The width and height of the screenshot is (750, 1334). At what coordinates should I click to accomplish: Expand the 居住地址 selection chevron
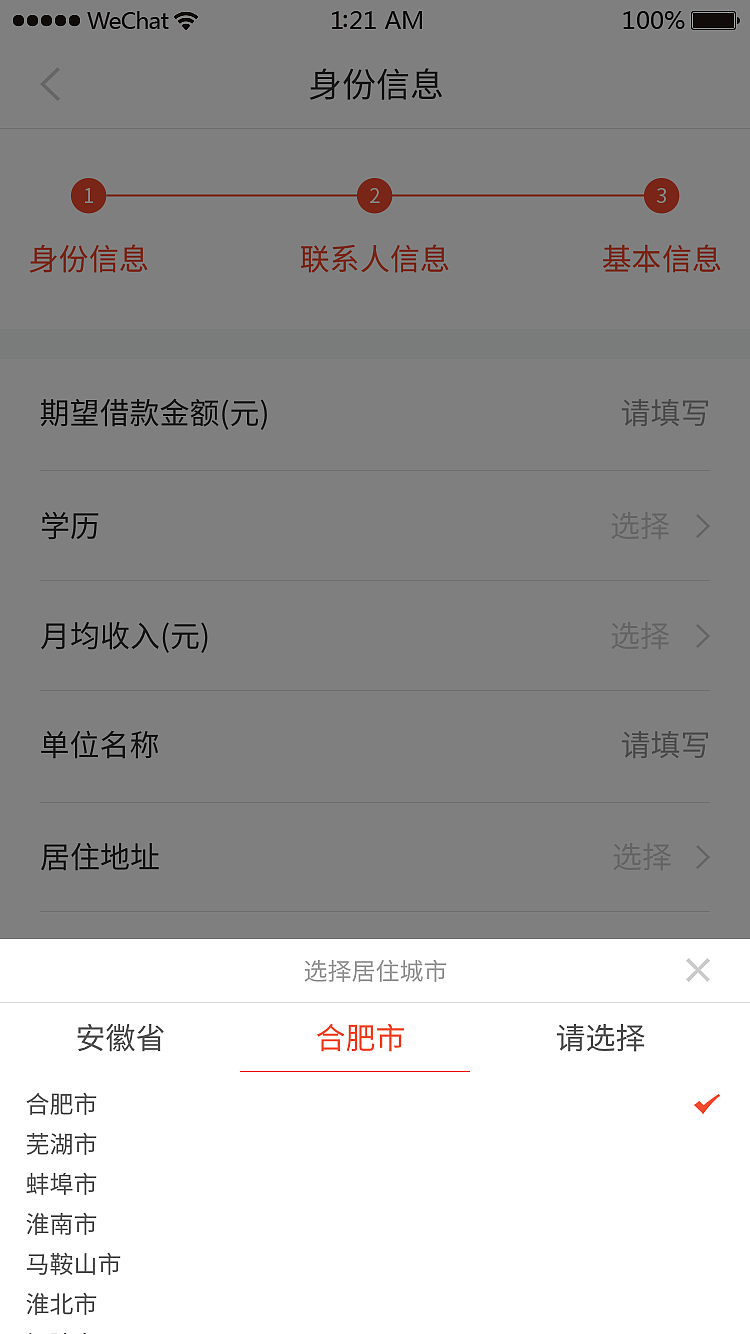point(700,857)
